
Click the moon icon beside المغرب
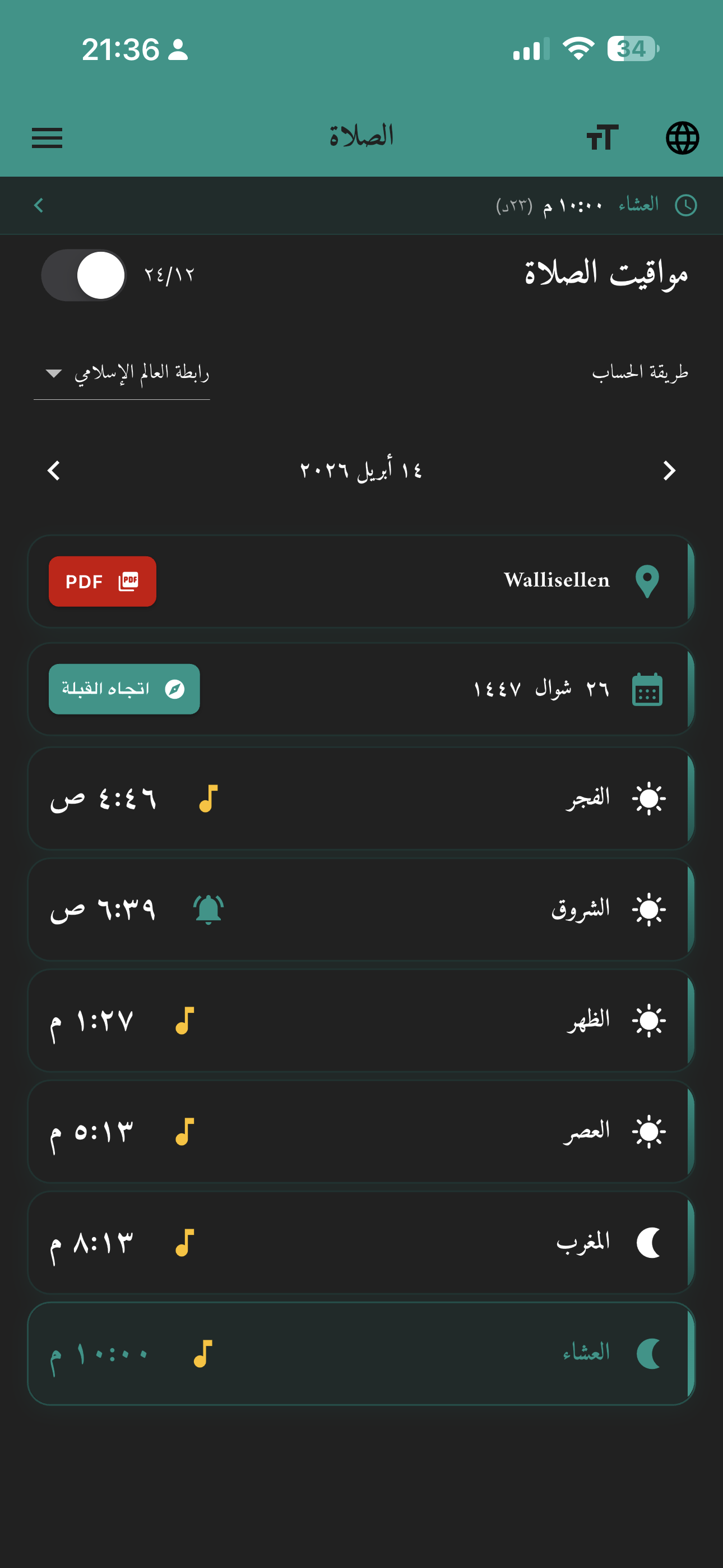[649, 1242]
